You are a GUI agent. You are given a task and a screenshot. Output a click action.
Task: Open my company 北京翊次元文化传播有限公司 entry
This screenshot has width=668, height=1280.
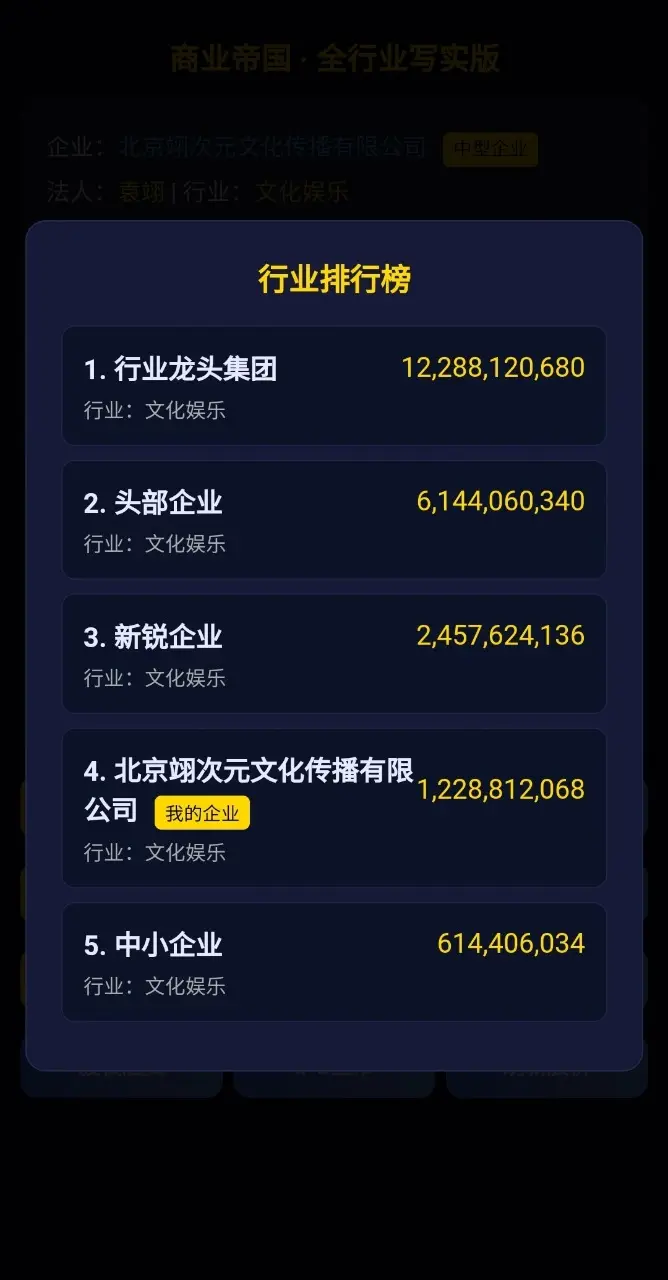[333, 808]
